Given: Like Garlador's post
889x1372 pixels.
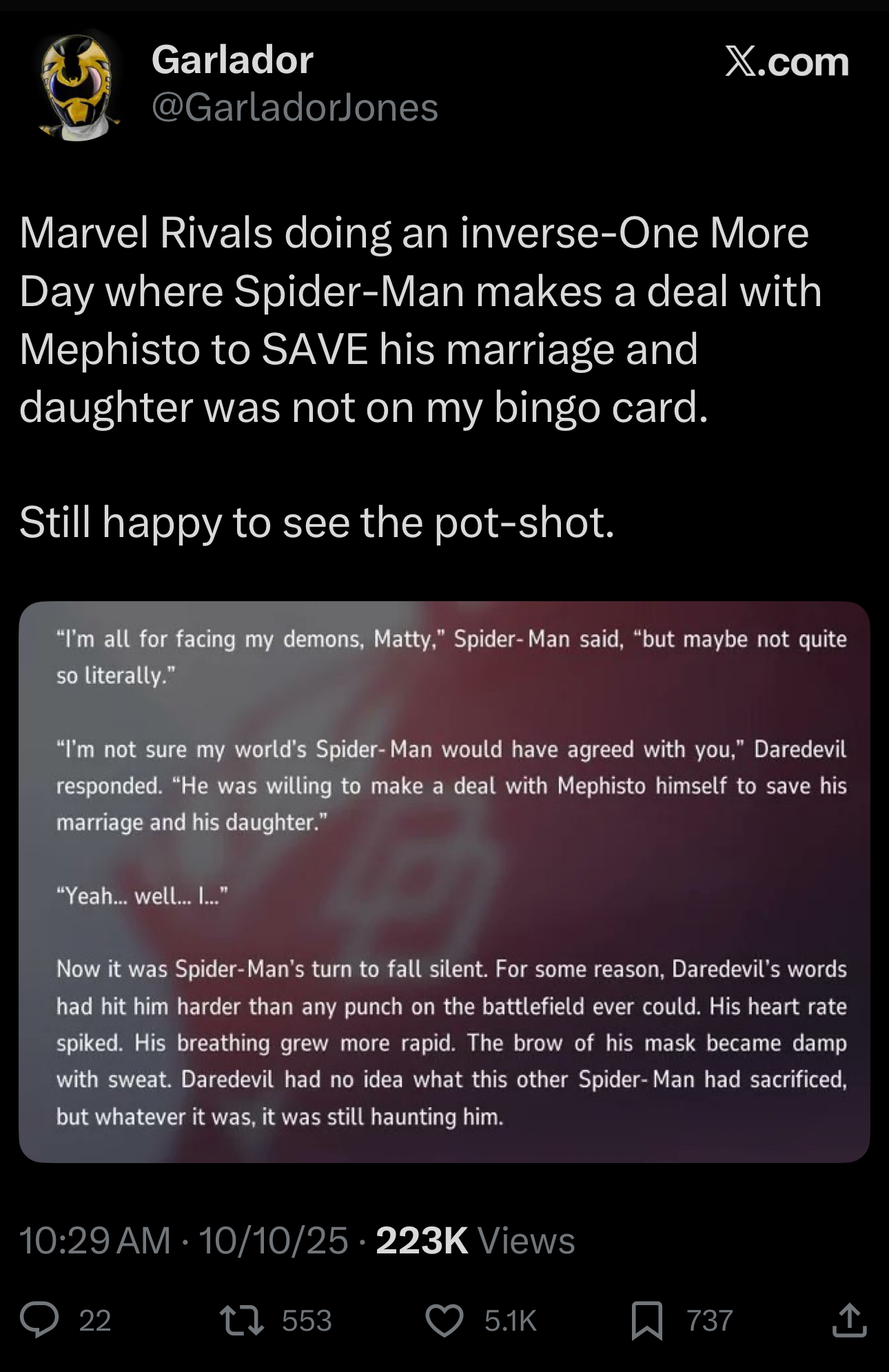Looking at the screenshot, I should 444,1320.
